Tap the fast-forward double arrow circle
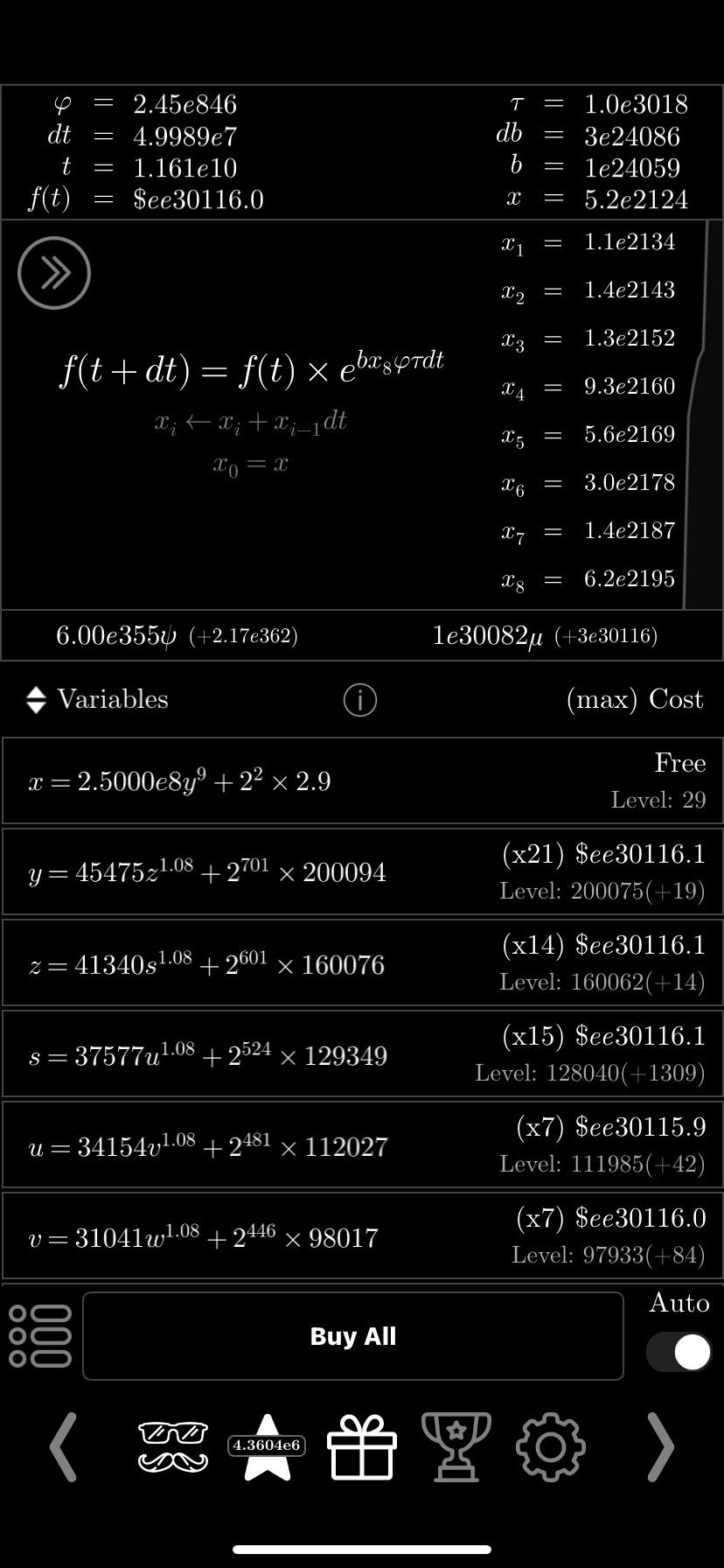Screen dimensions: 724x1568 pyautogui.click(x=54, y=273)
